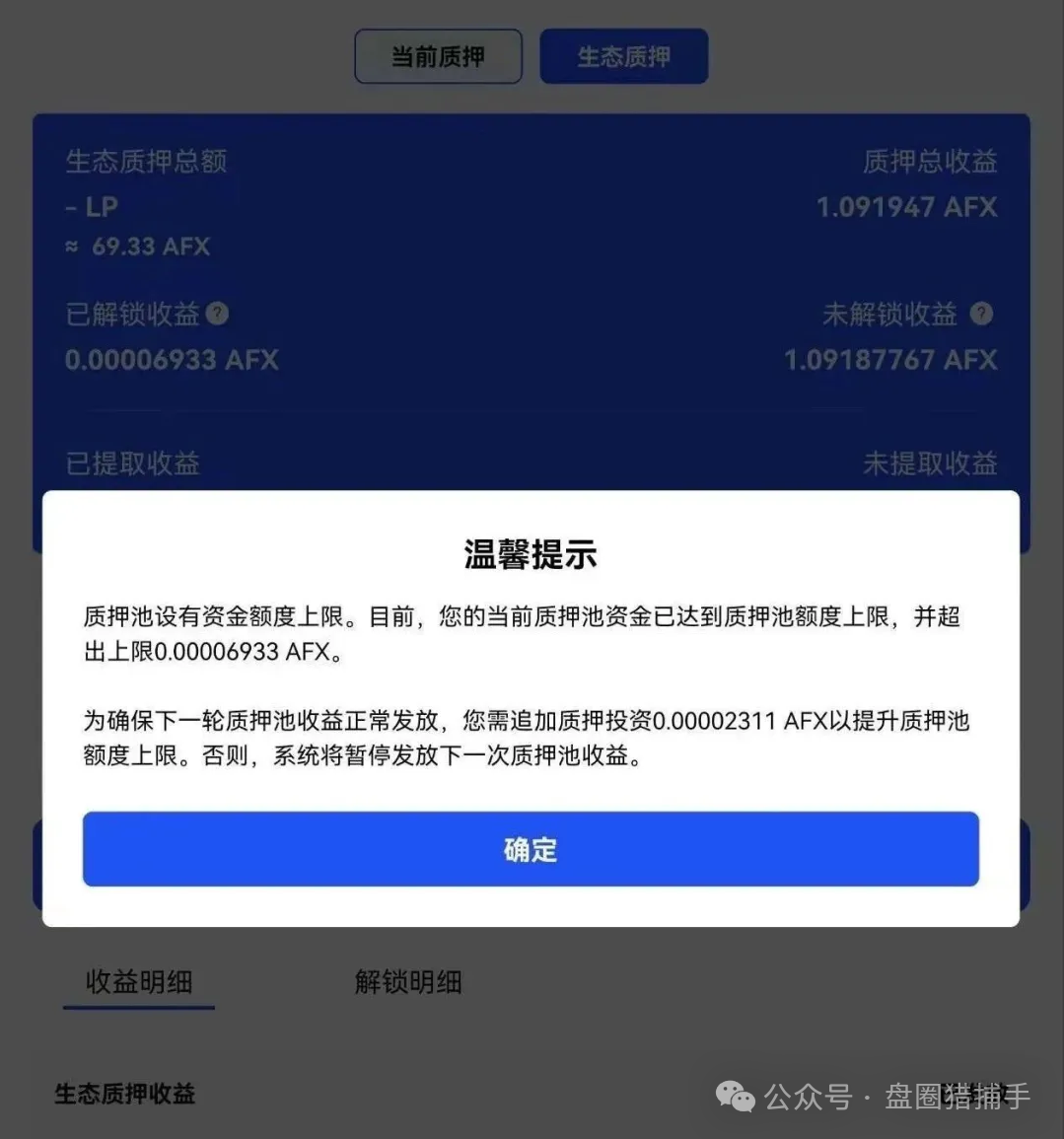Switch to the 当前质押 tab
The width and height of the screenshot is (1064, 1139).
pos(438,56)
